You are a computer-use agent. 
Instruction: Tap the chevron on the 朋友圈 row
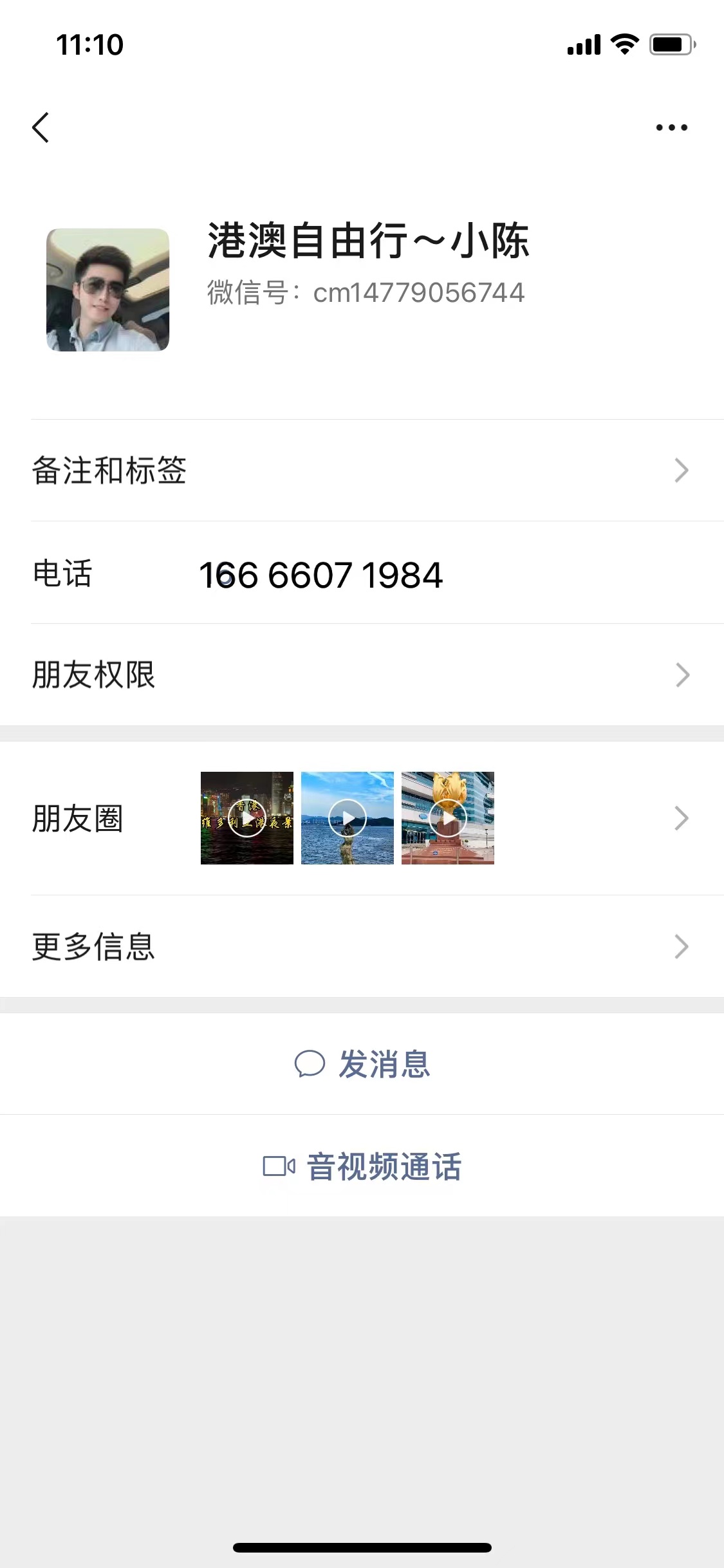(682, 817)
